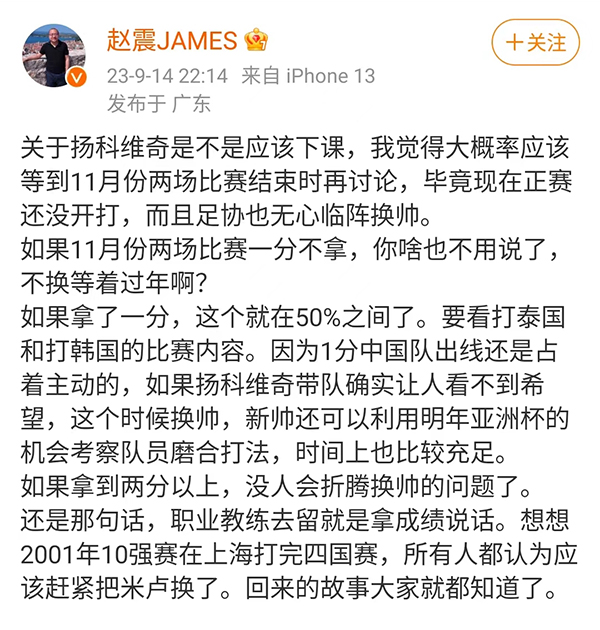Follow 赵震JAMES with the +关注 button
600x630 pixels.
[x=535, y=43]
